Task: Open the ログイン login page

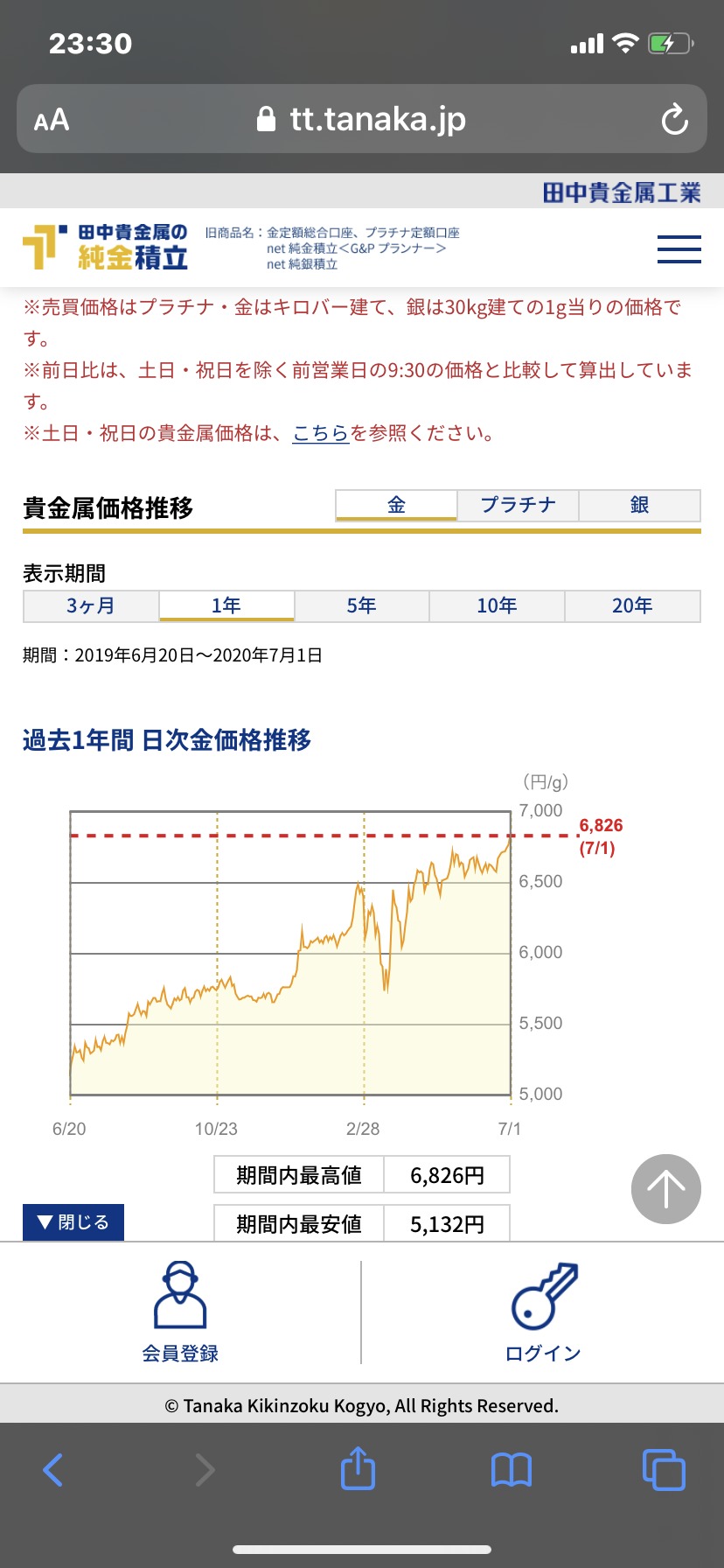Action: 543,1312
